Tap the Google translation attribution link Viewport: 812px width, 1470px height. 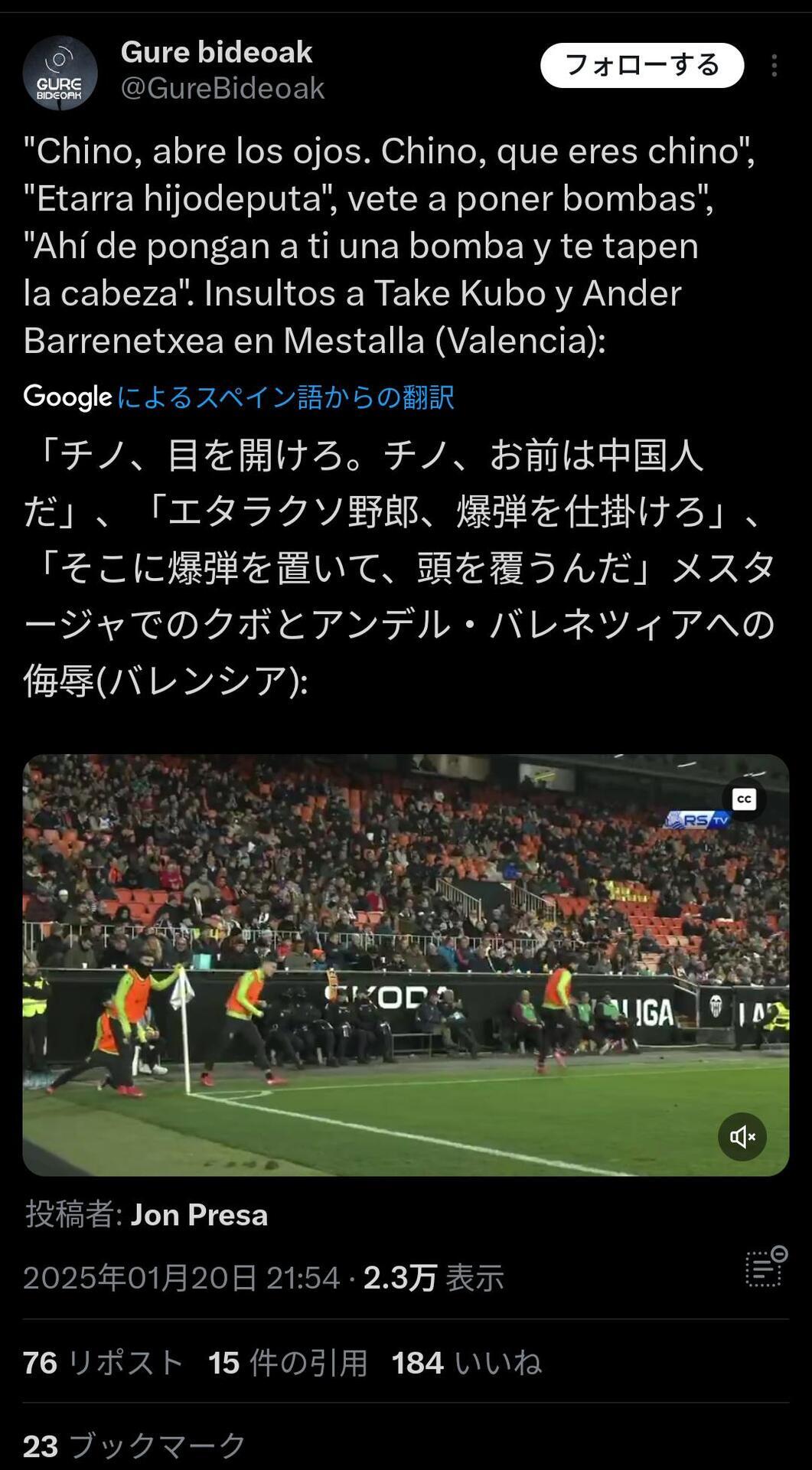pyautogui.click(x=239, y=397)
